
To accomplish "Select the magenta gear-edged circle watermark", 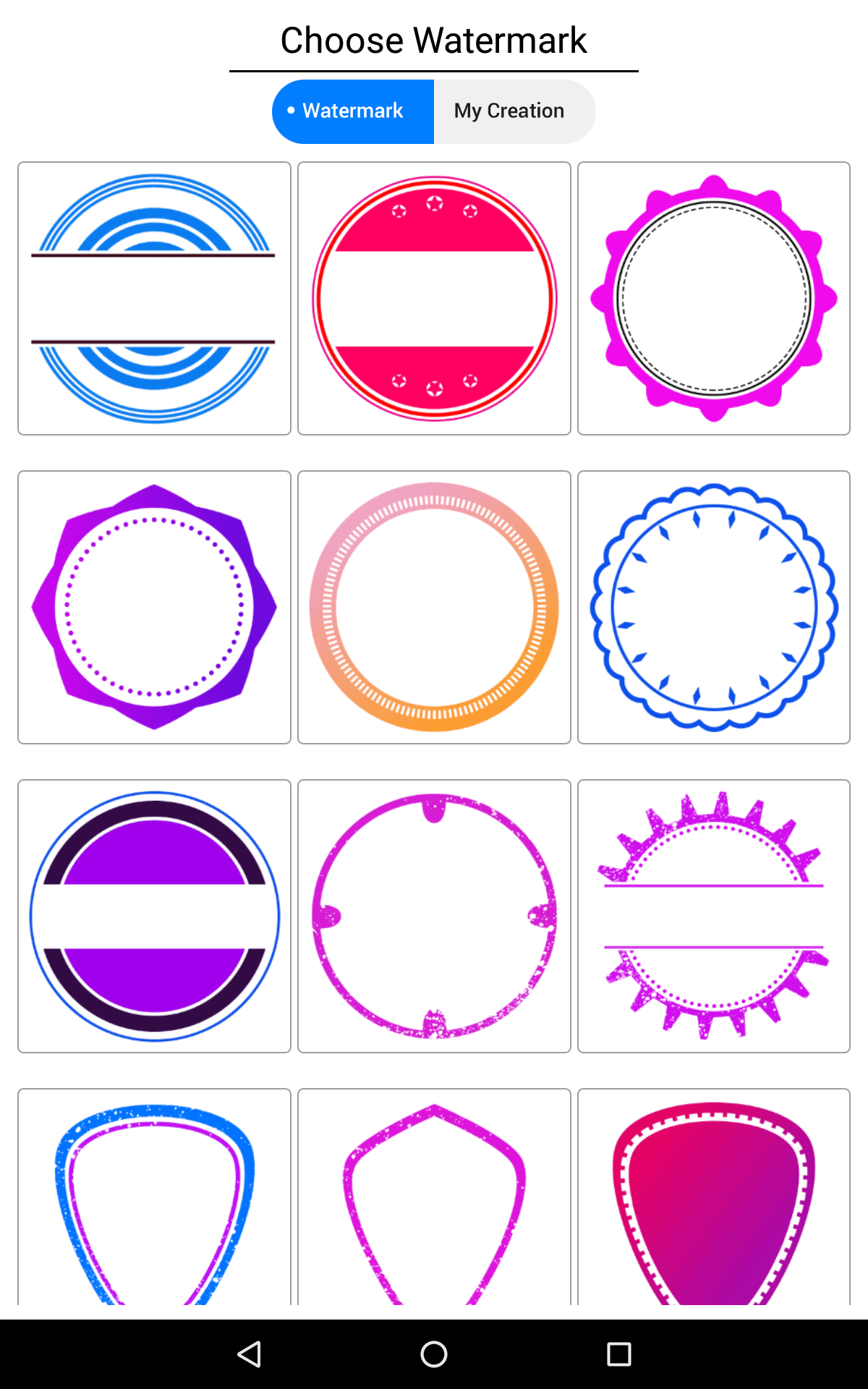I will (x=713, y=298).
